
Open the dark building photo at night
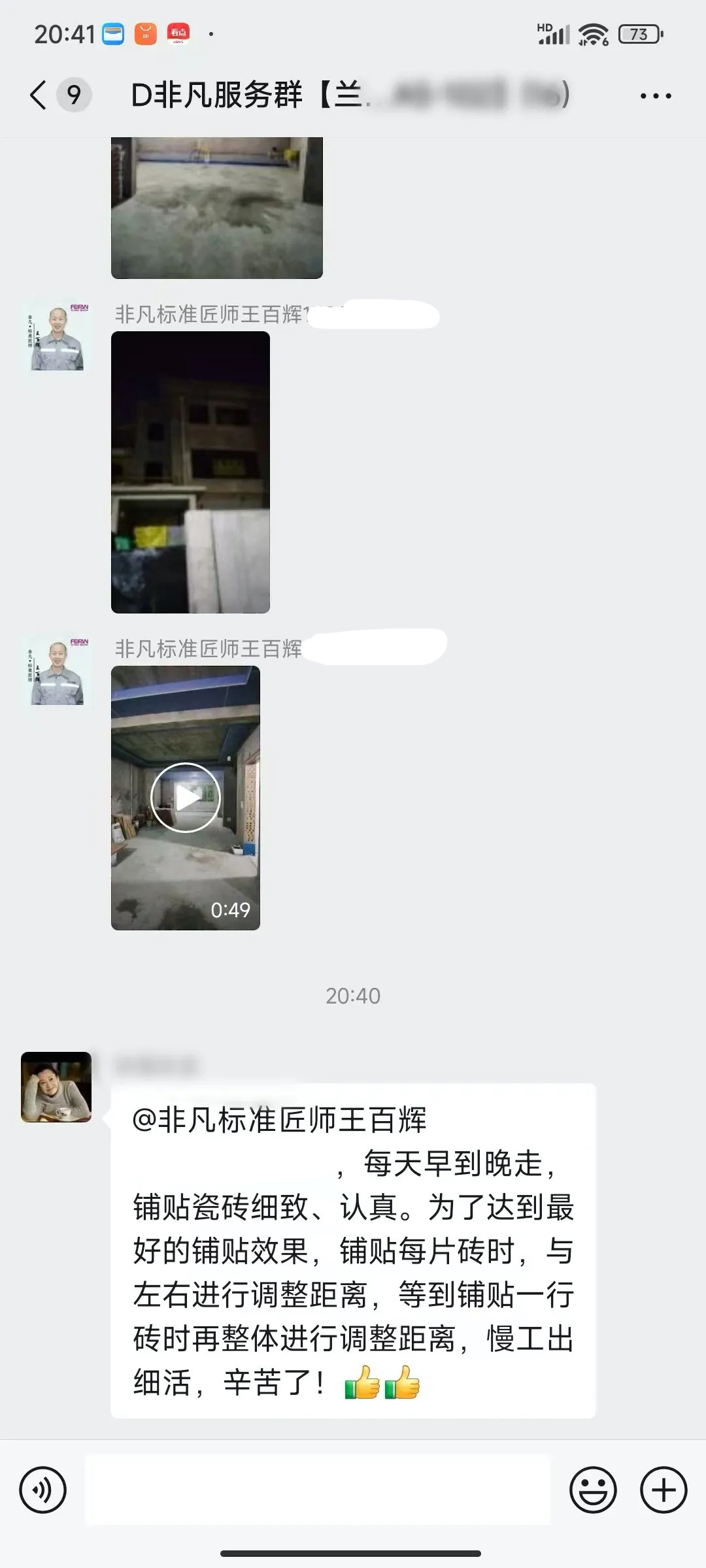(190, 472)
